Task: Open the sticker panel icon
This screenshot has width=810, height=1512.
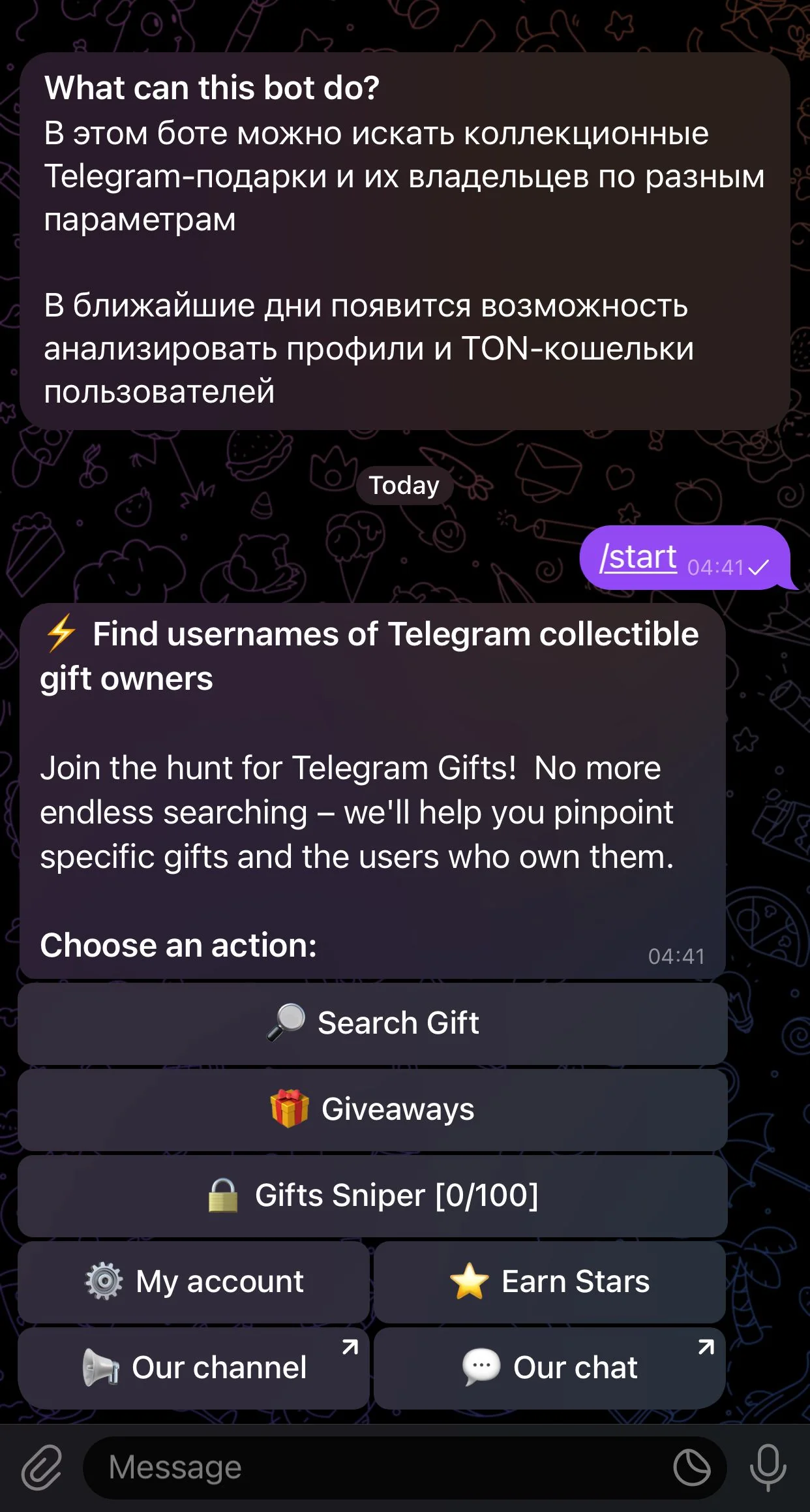Action: (x=692, y=1468)
